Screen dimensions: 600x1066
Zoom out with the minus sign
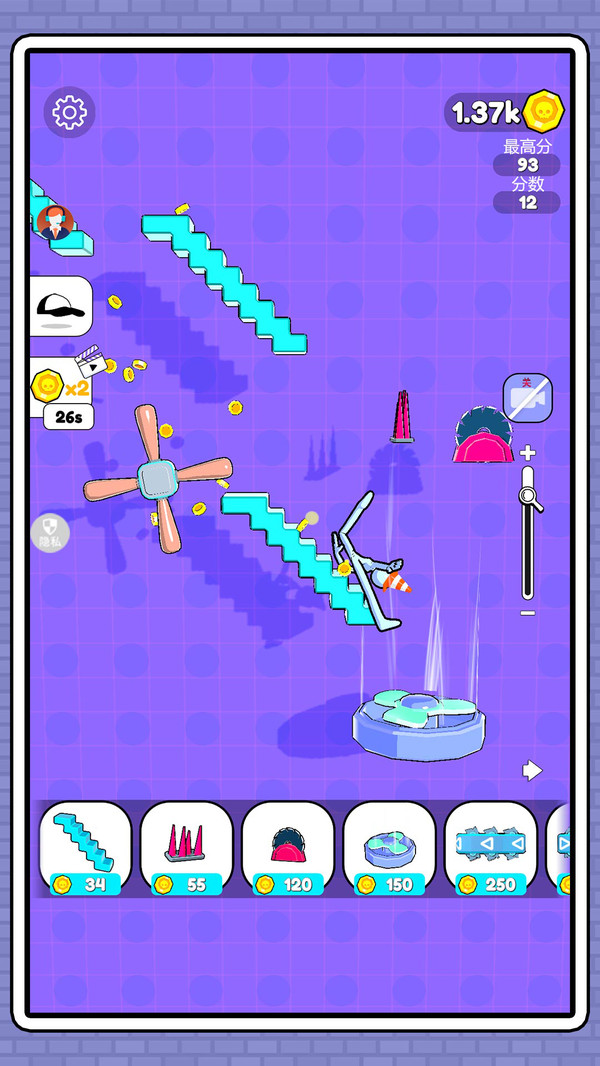(x=528, y=613)
